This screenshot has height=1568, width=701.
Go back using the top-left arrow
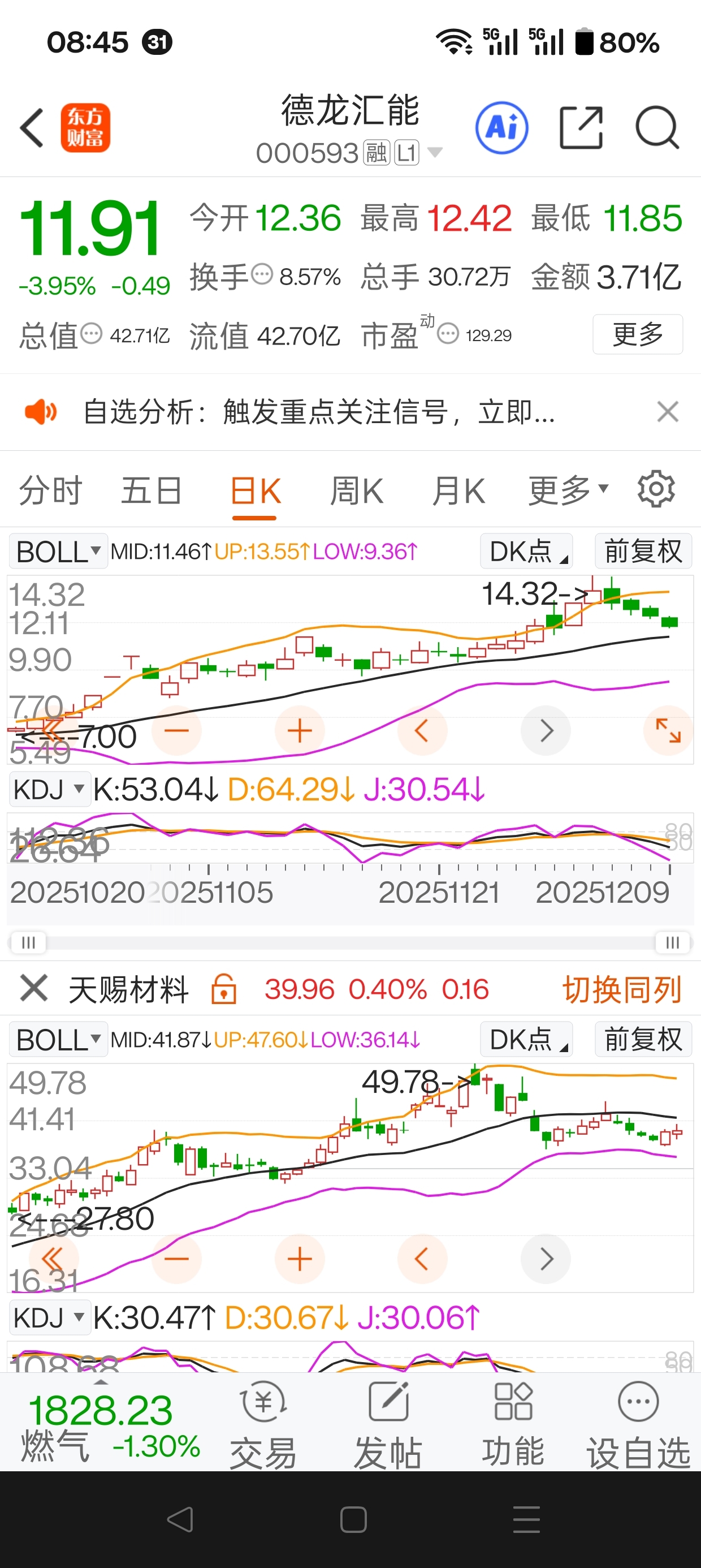[x=32, y=128]
